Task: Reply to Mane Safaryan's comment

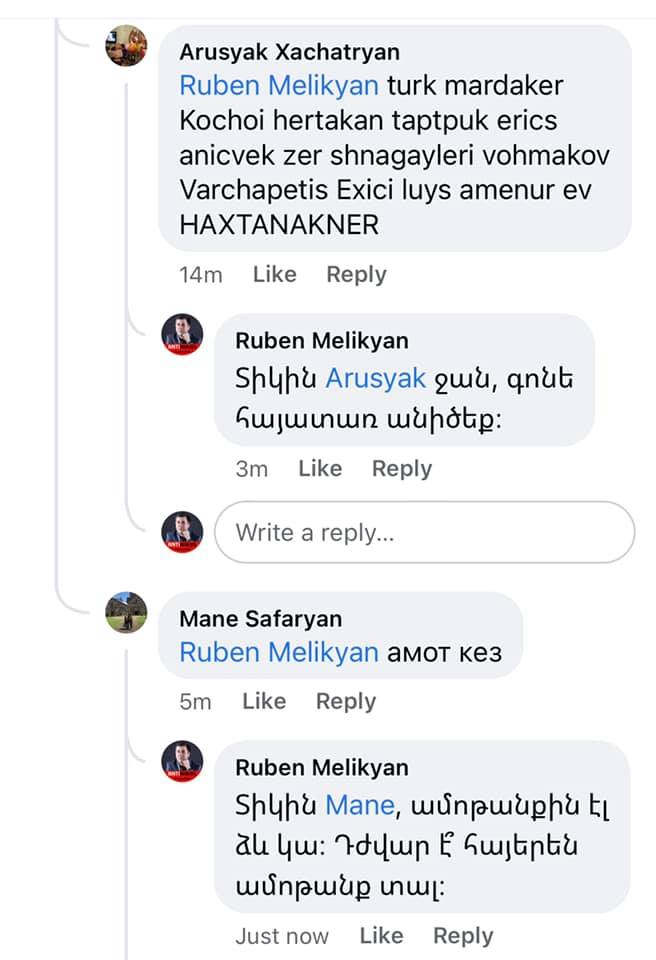Action: pyautogui.click(x=346, y=702)
